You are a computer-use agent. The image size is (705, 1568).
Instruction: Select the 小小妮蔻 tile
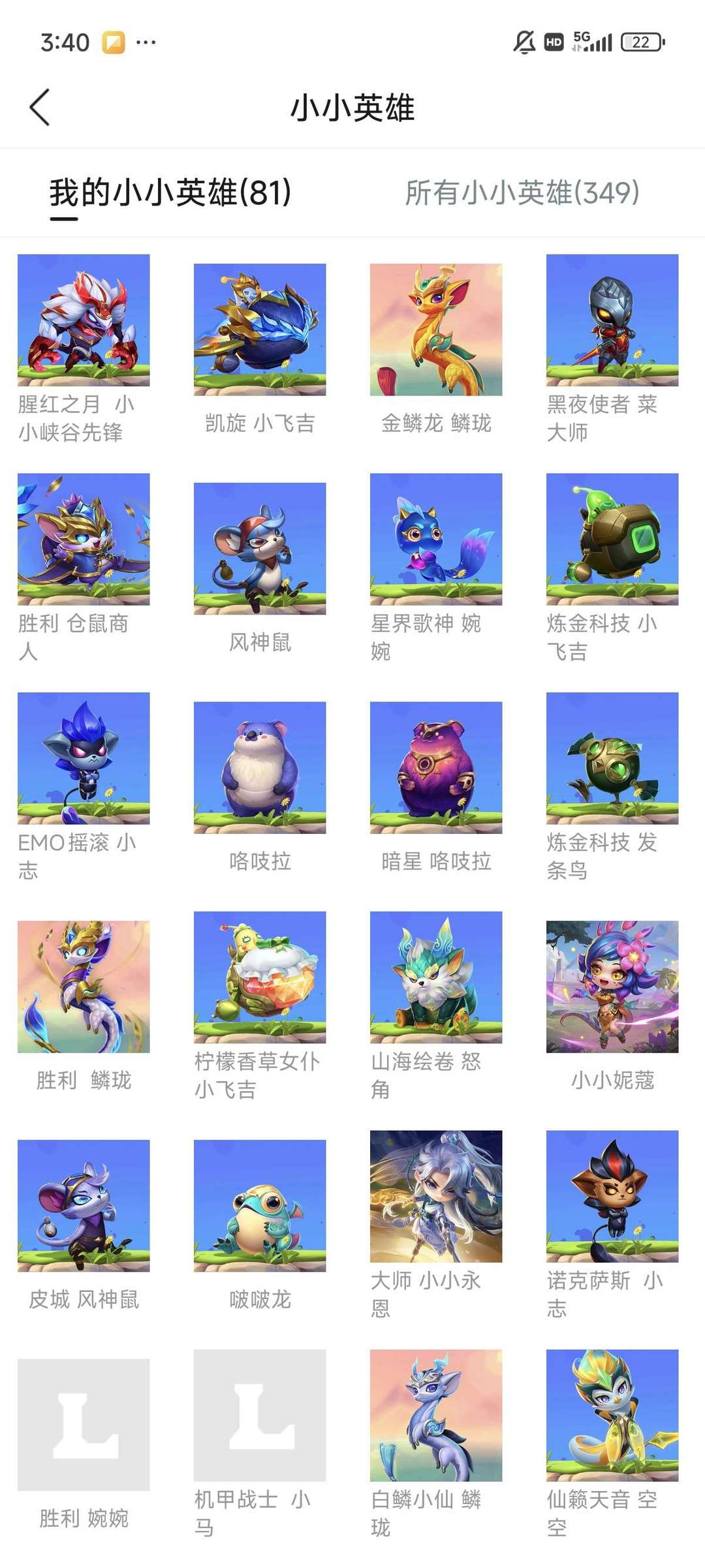[612, 987]
